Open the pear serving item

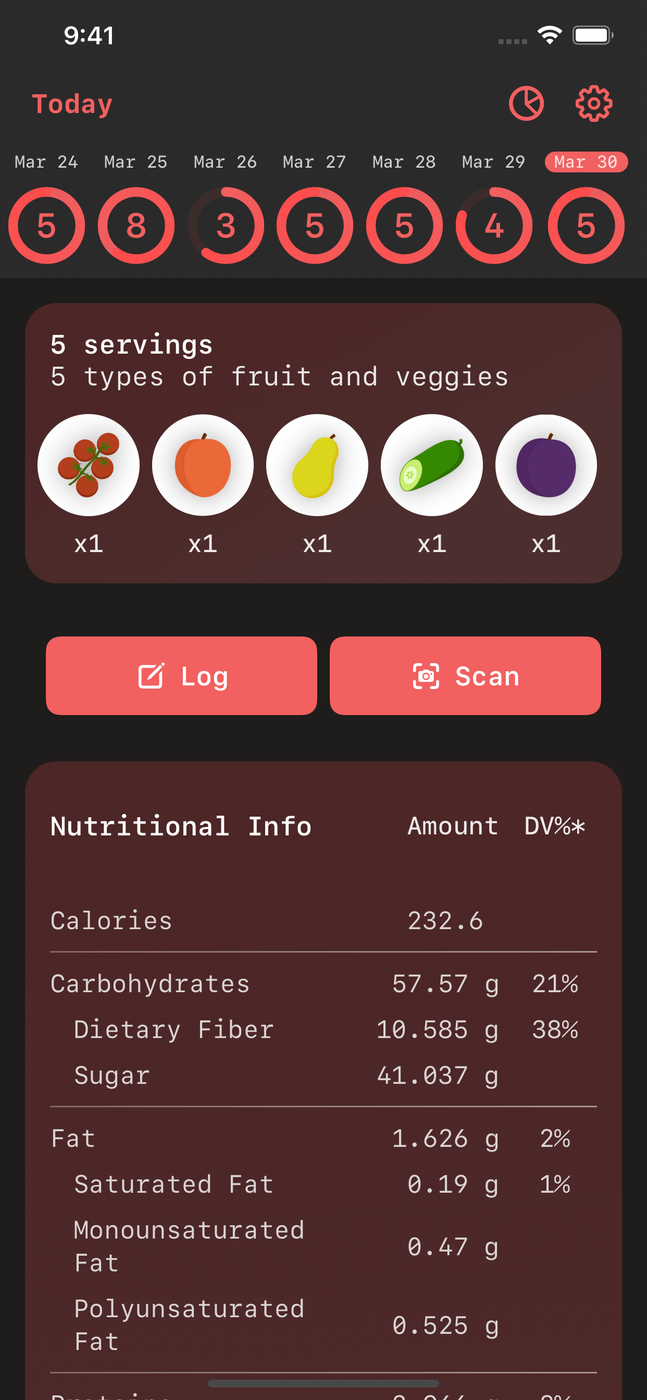pyautogui.click(x=317, y=466)
